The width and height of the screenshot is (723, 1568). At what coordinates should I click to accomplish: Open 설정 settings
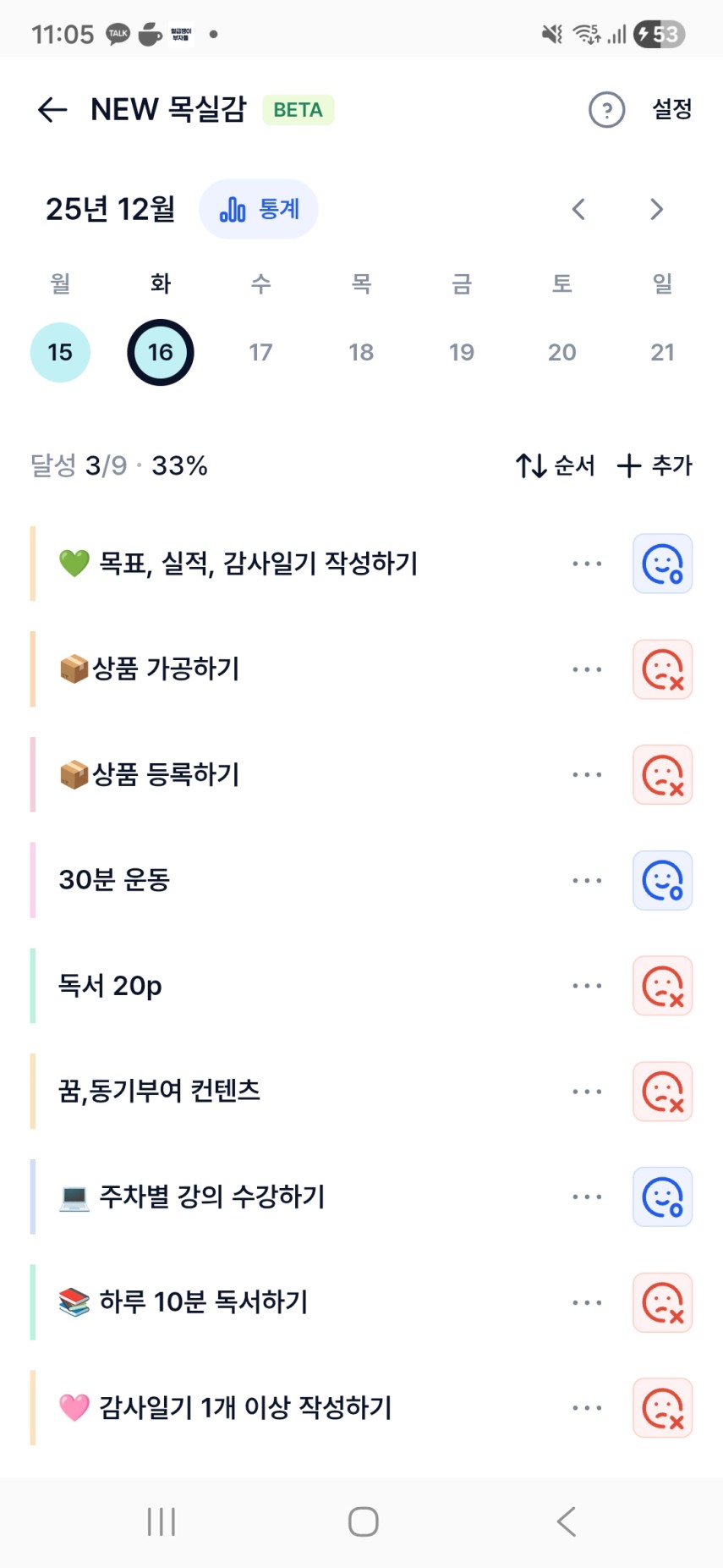672,109
